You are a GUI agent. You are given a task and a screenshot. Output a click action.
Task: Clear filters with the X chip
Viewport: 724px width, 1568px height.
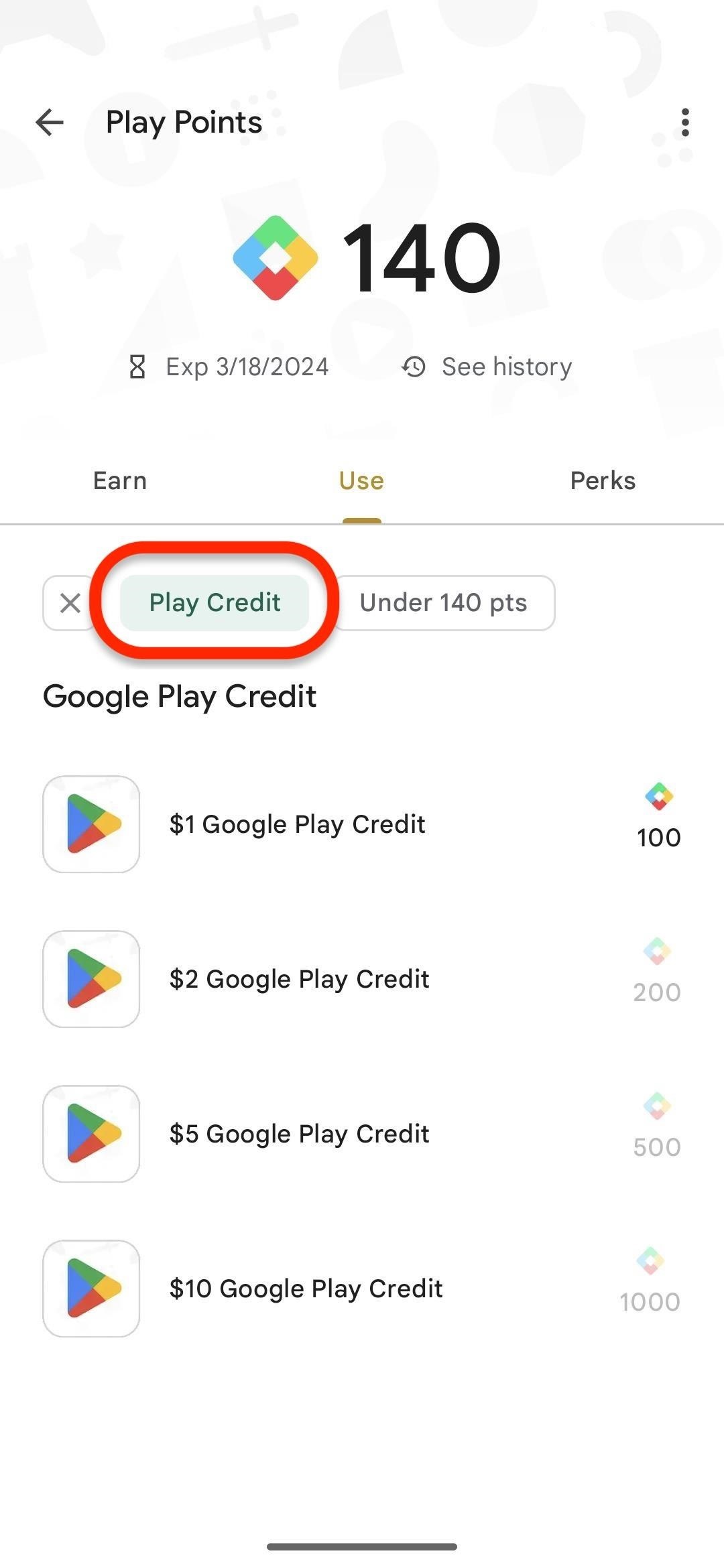70,603
